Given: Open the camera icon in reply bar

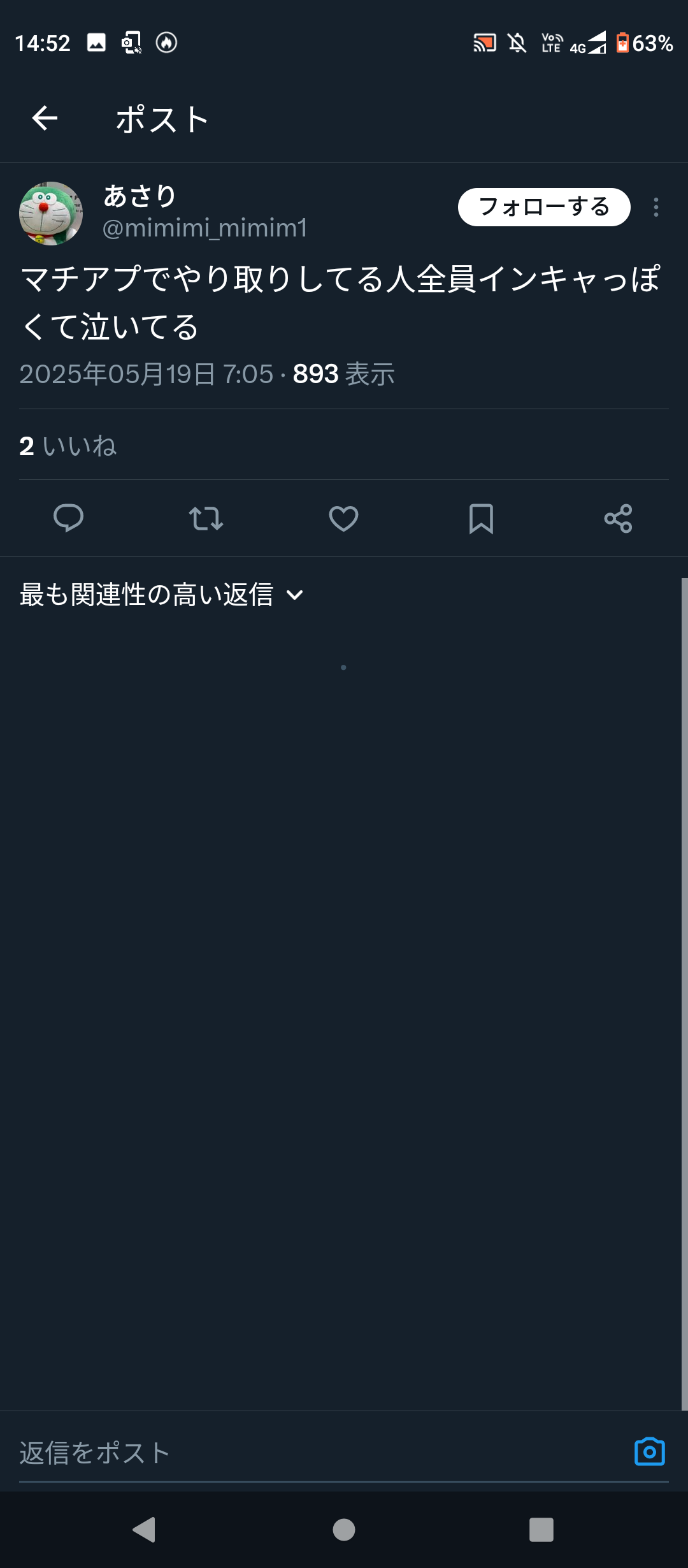Looking at the screenshot, I should [649, 1452].
